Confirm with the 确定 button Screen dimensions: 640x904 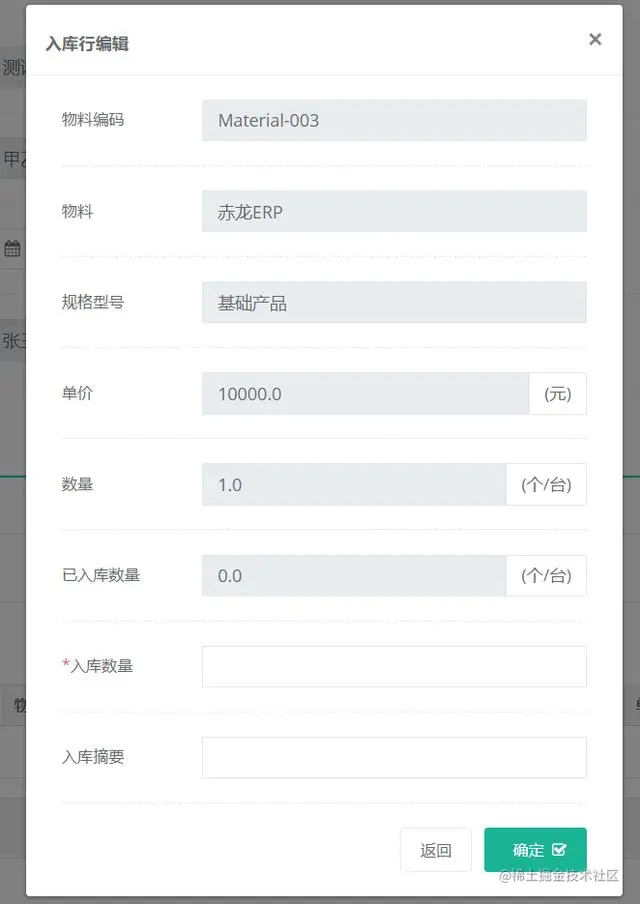pyautogui.click(x=535, y=850)
